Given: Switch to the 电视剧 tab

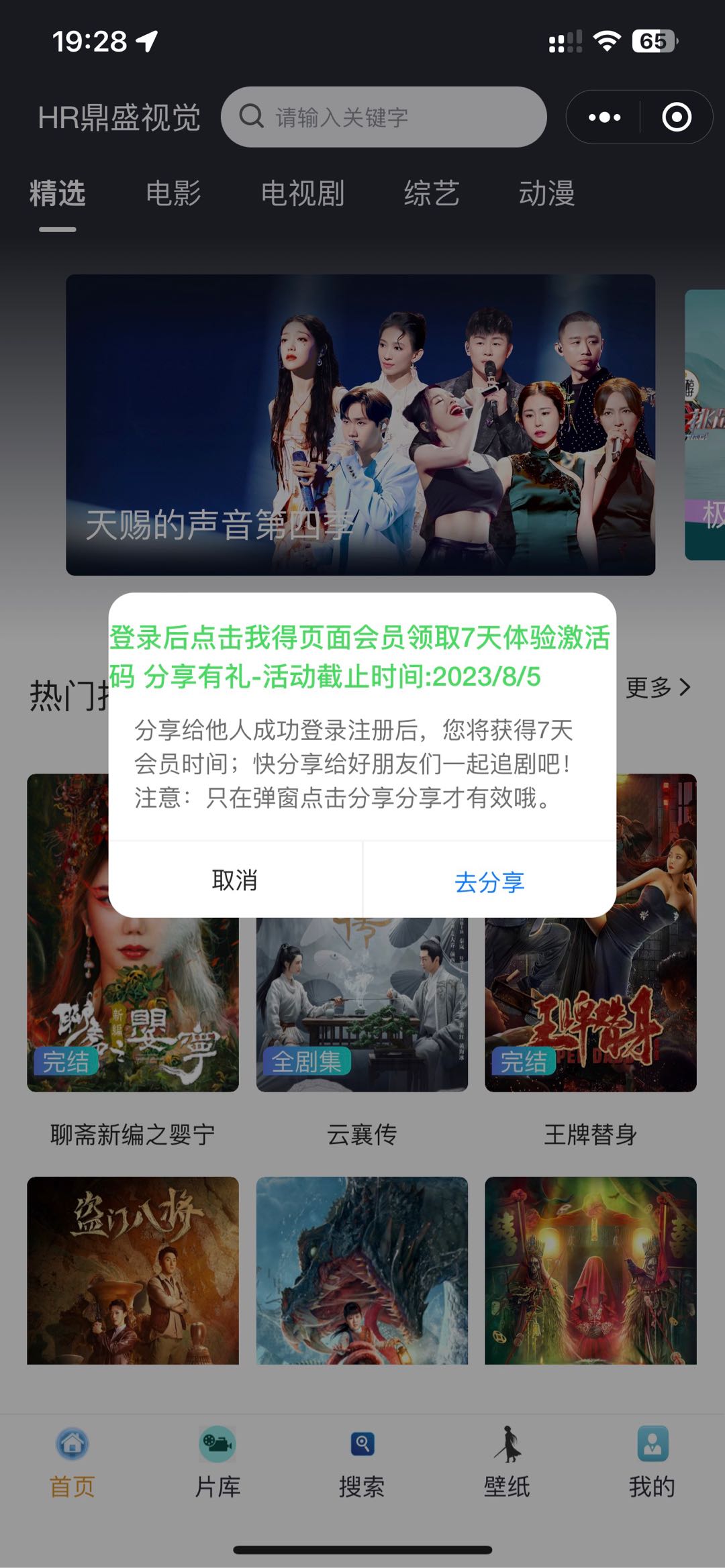Looking at the screenshot, I should tap(302, 194).
